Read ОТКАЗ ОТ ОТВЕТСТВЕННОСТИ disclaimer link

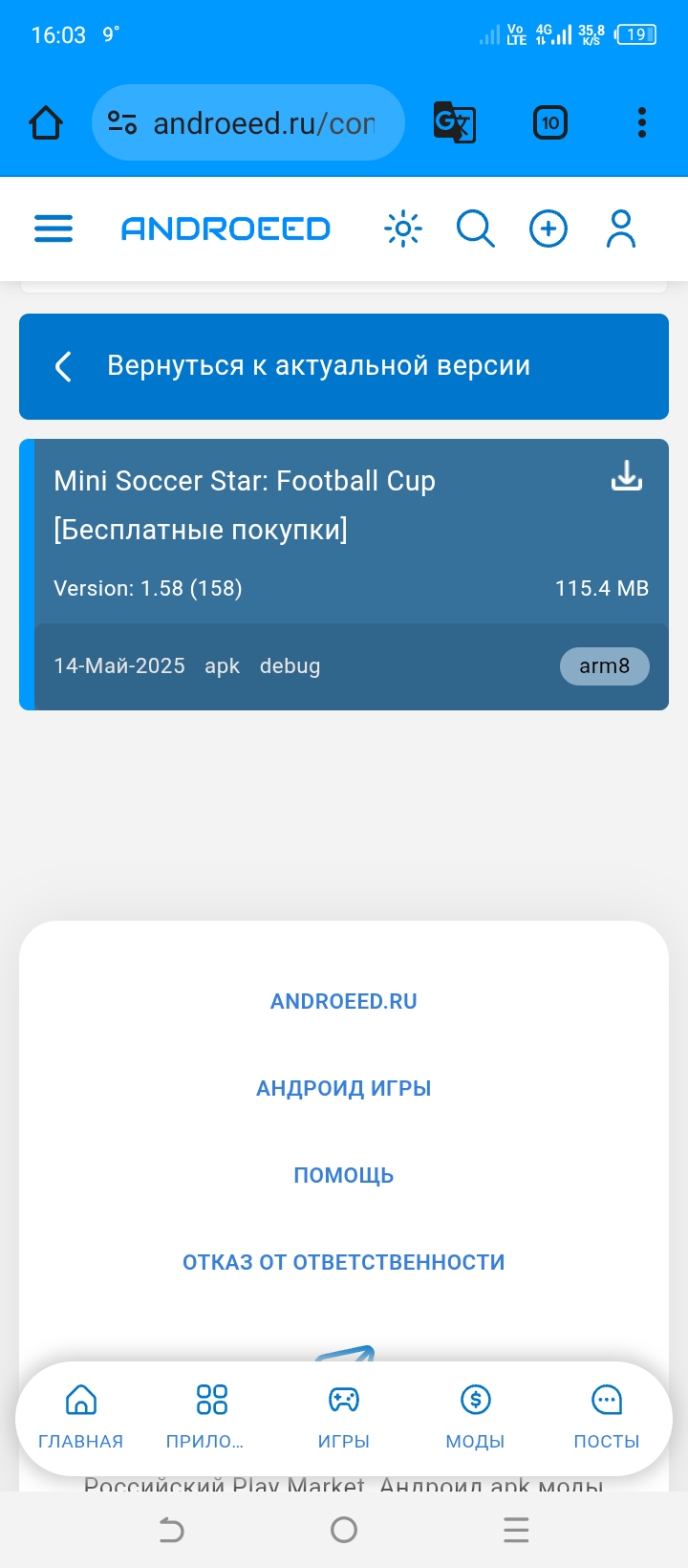click(344, 1262)
